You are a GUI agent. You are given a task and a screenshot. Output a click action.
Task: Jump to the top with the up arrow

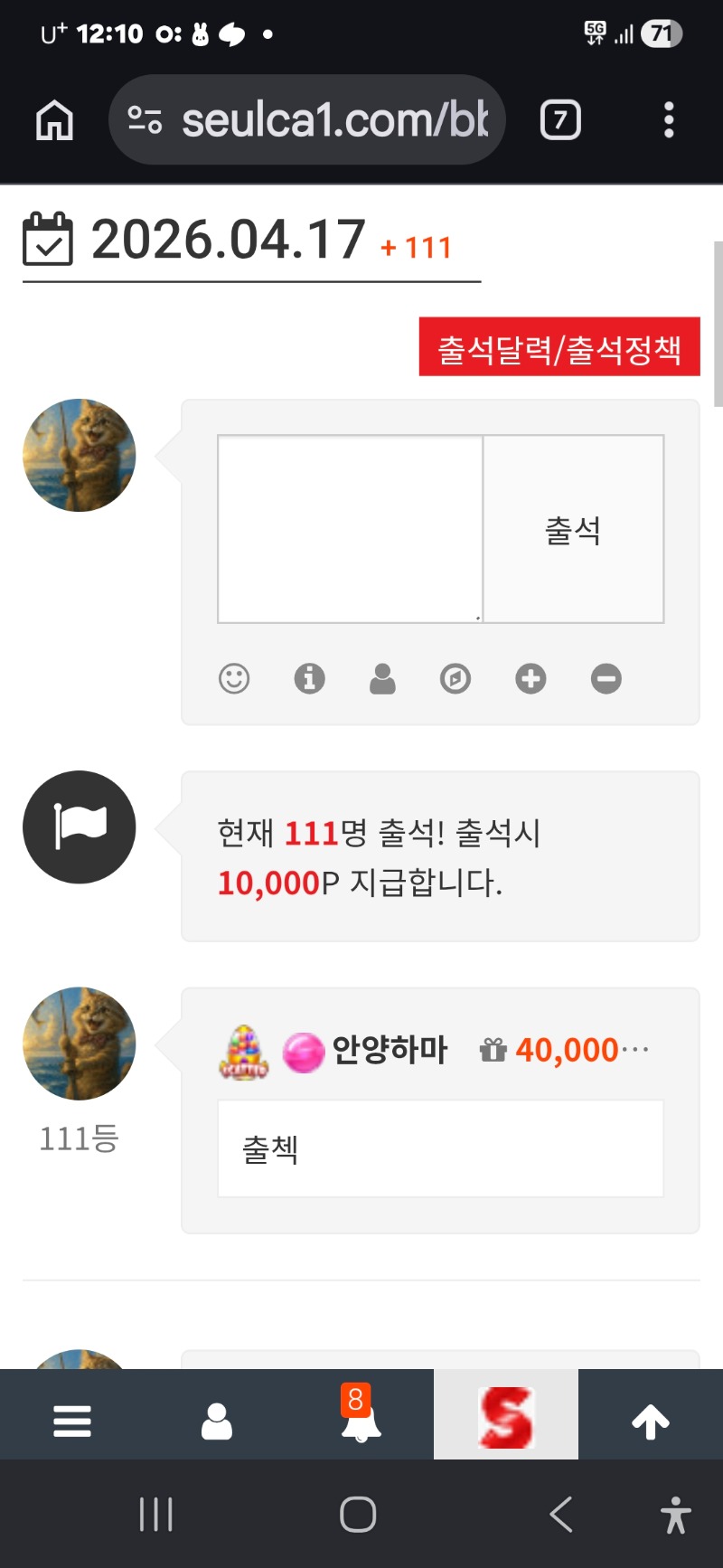click(651, 1422)
